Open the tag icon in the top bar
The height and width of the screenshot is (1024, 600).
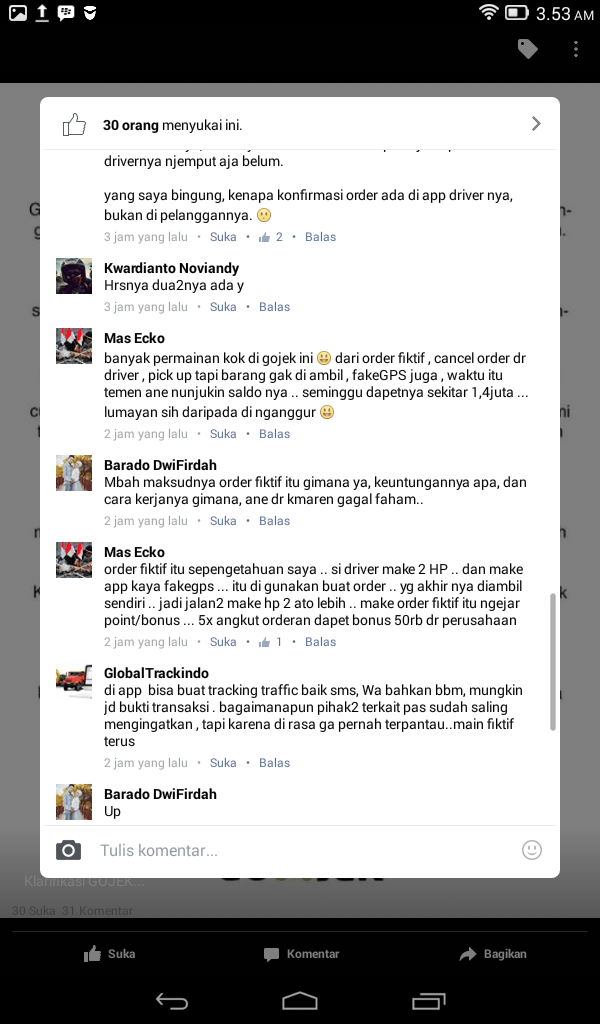pyautogui.click(x=528, y=48)
